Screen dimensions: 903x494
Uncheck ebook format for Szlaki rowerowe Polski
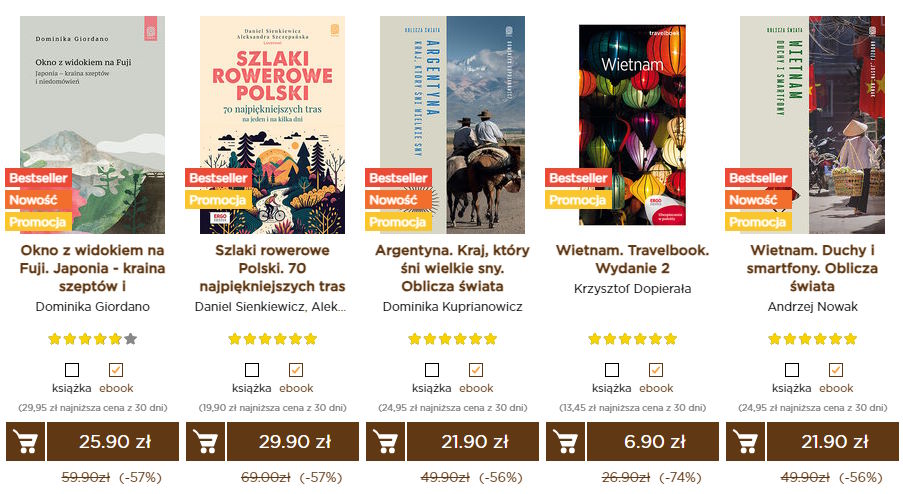tap(296, 370)
